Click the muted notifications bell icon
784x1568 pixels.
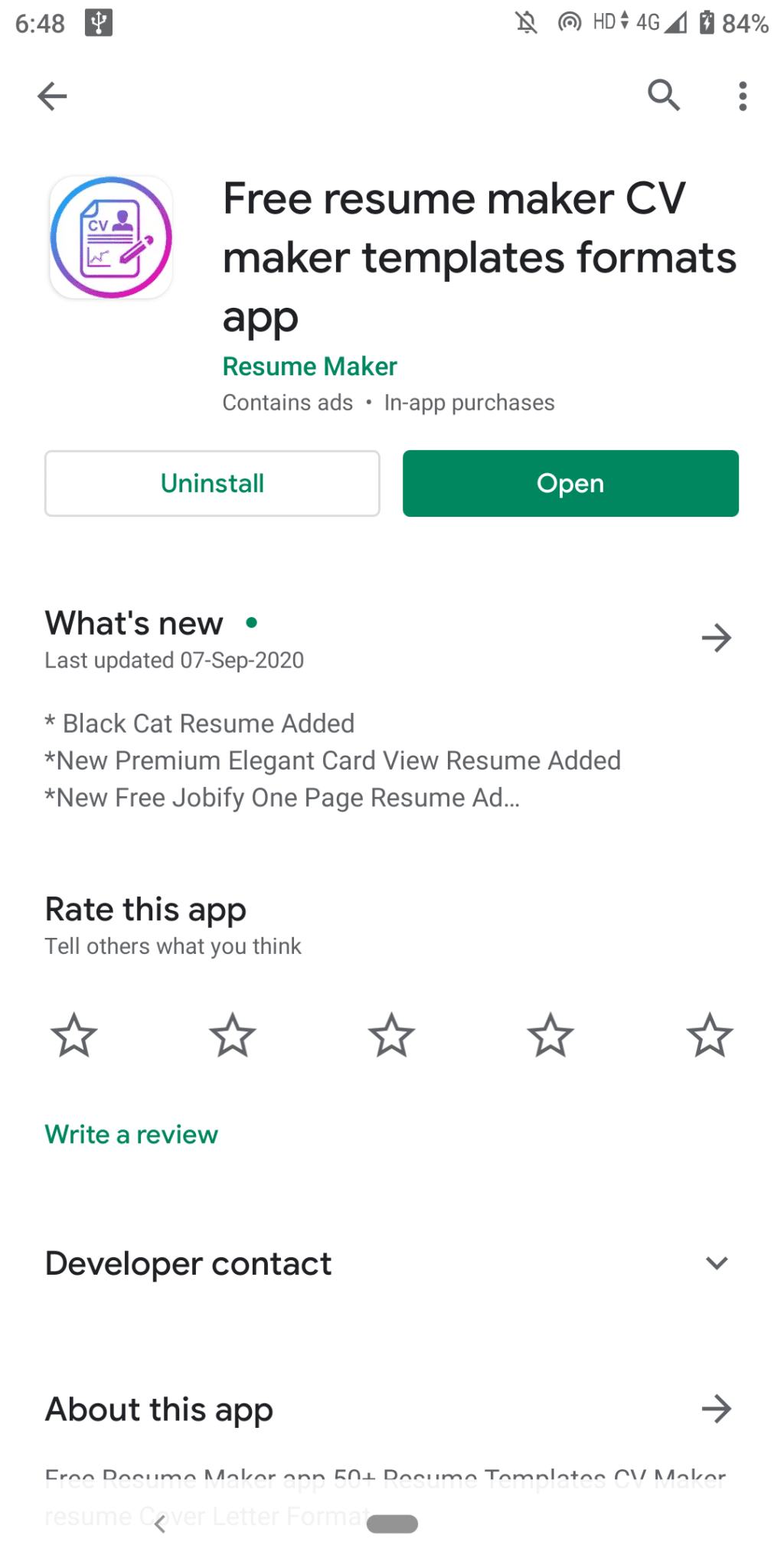coord(524,21)
